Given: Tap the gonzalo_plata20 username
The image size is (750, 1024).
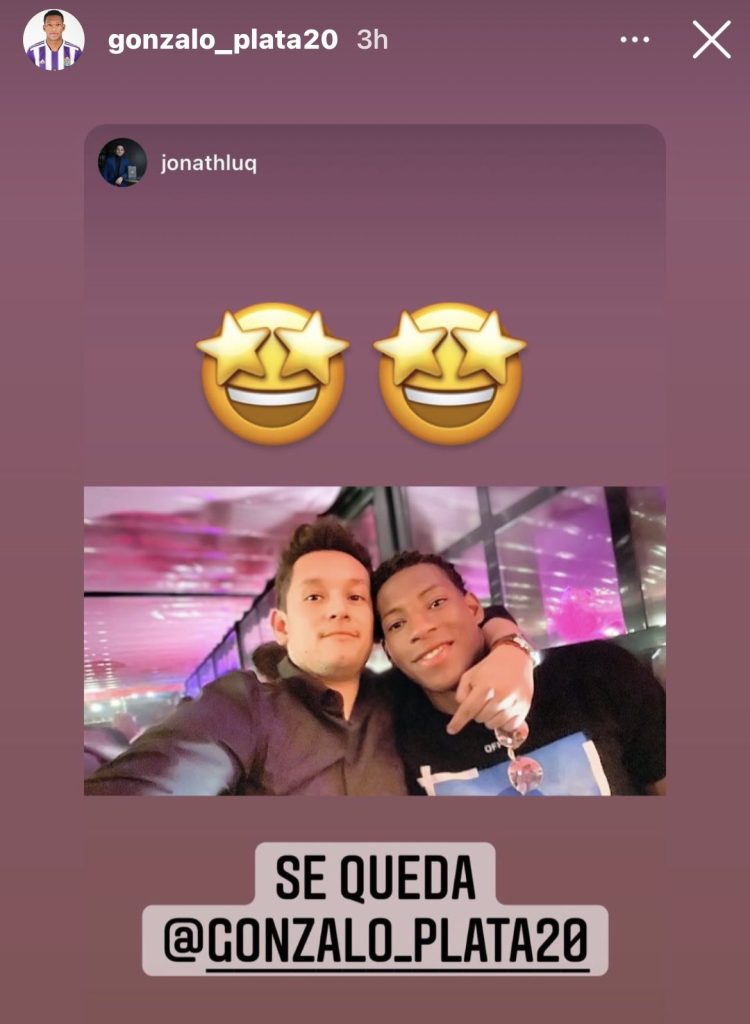Looking at the screenshot, I should [222, 40].
